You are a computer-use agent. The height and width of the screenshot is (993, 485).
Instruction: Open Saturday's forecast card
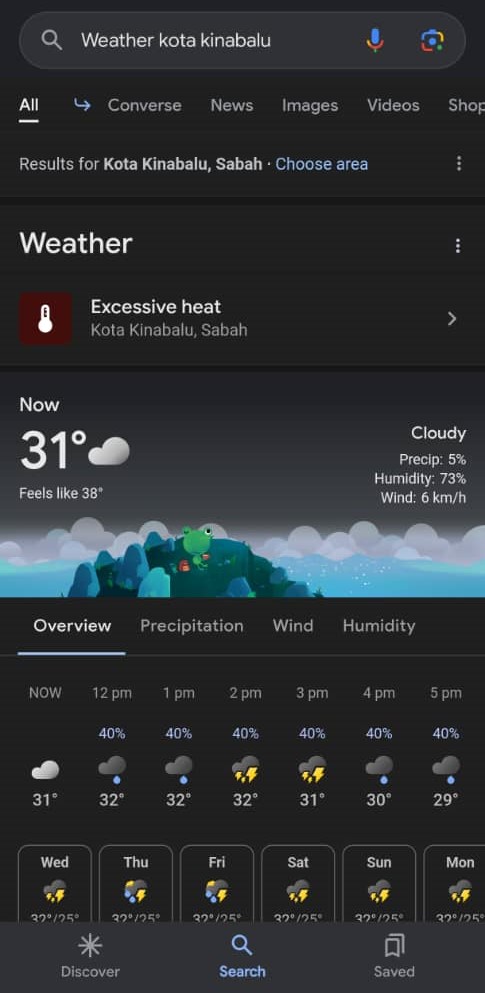point(298,883)
